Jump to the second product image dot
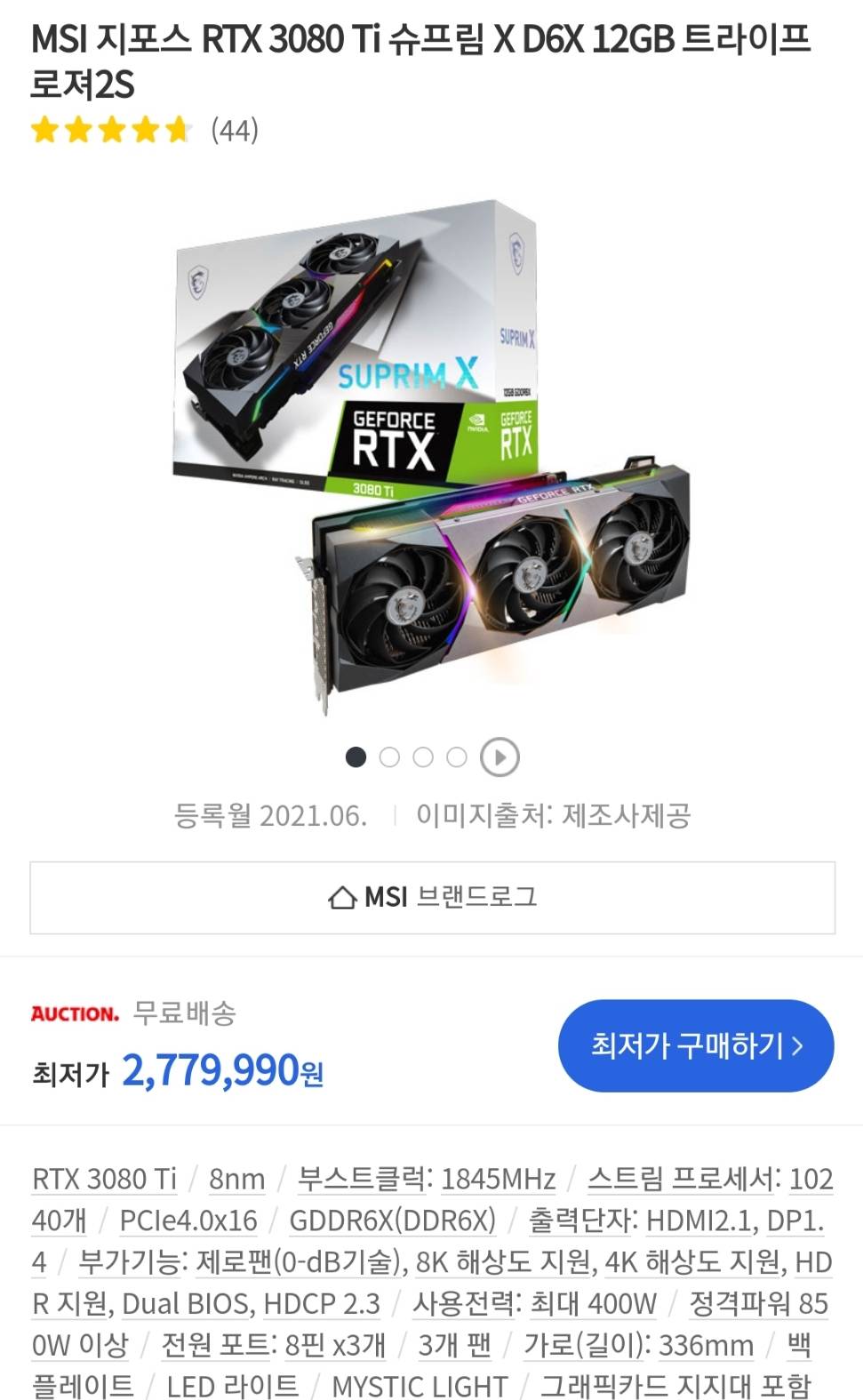The height and width of the screenshot is (1400, 863). point(389,757)
